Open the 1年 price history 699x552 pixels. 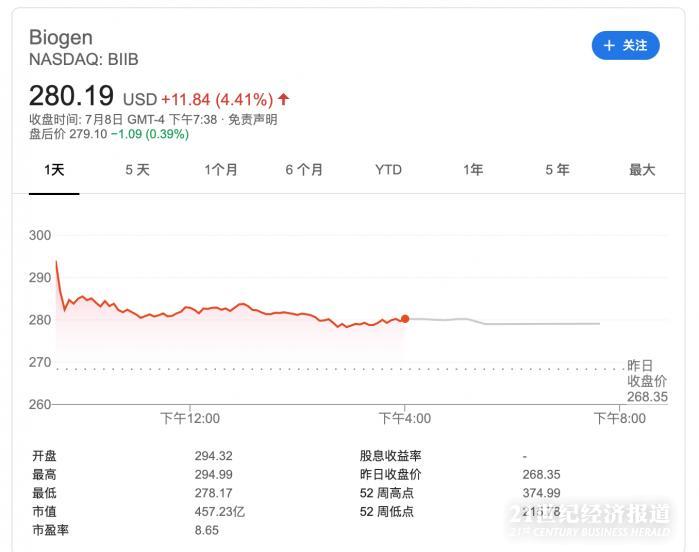(473, 170)
